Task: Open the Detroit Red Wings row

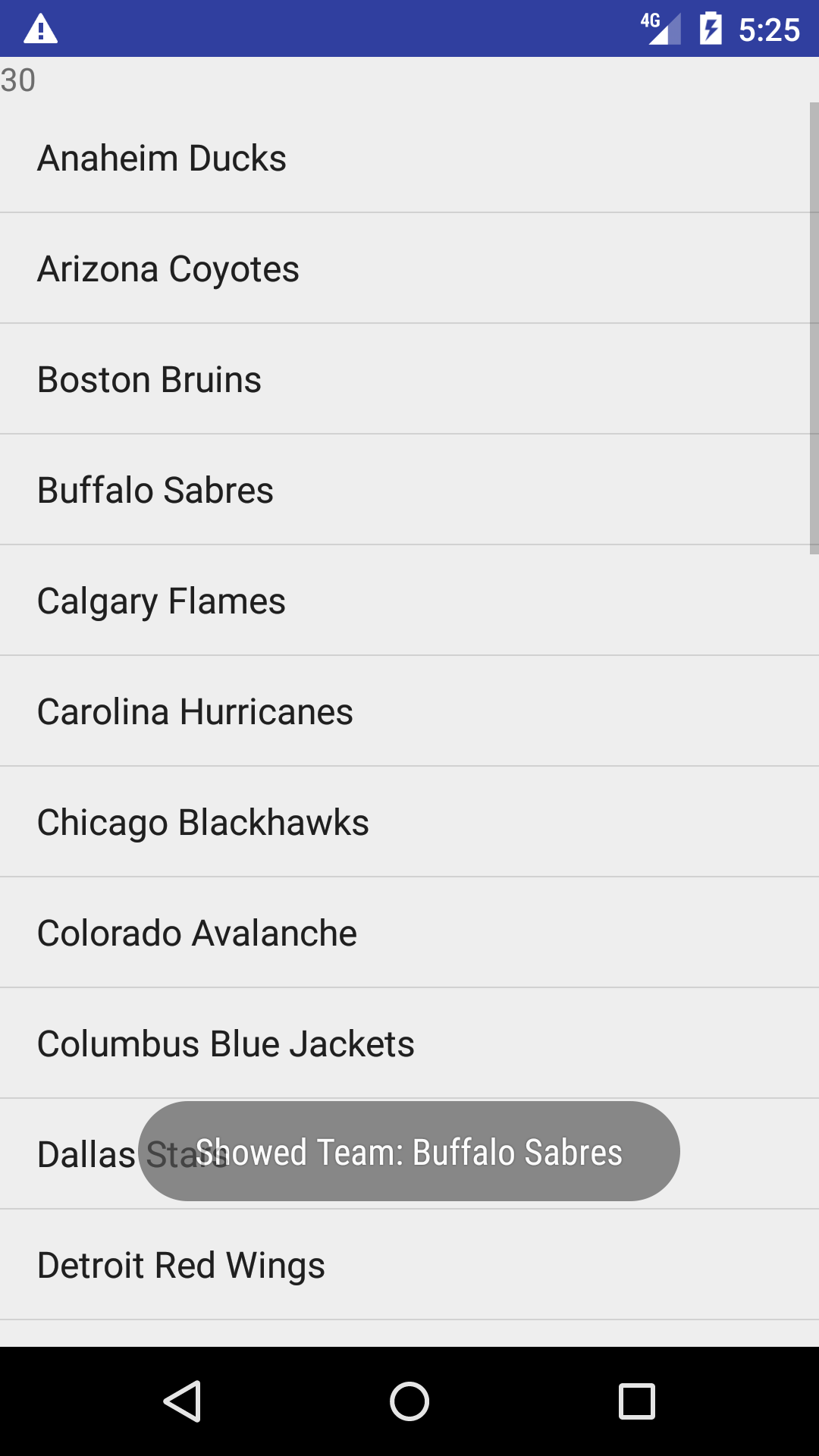Action: 409,1265
